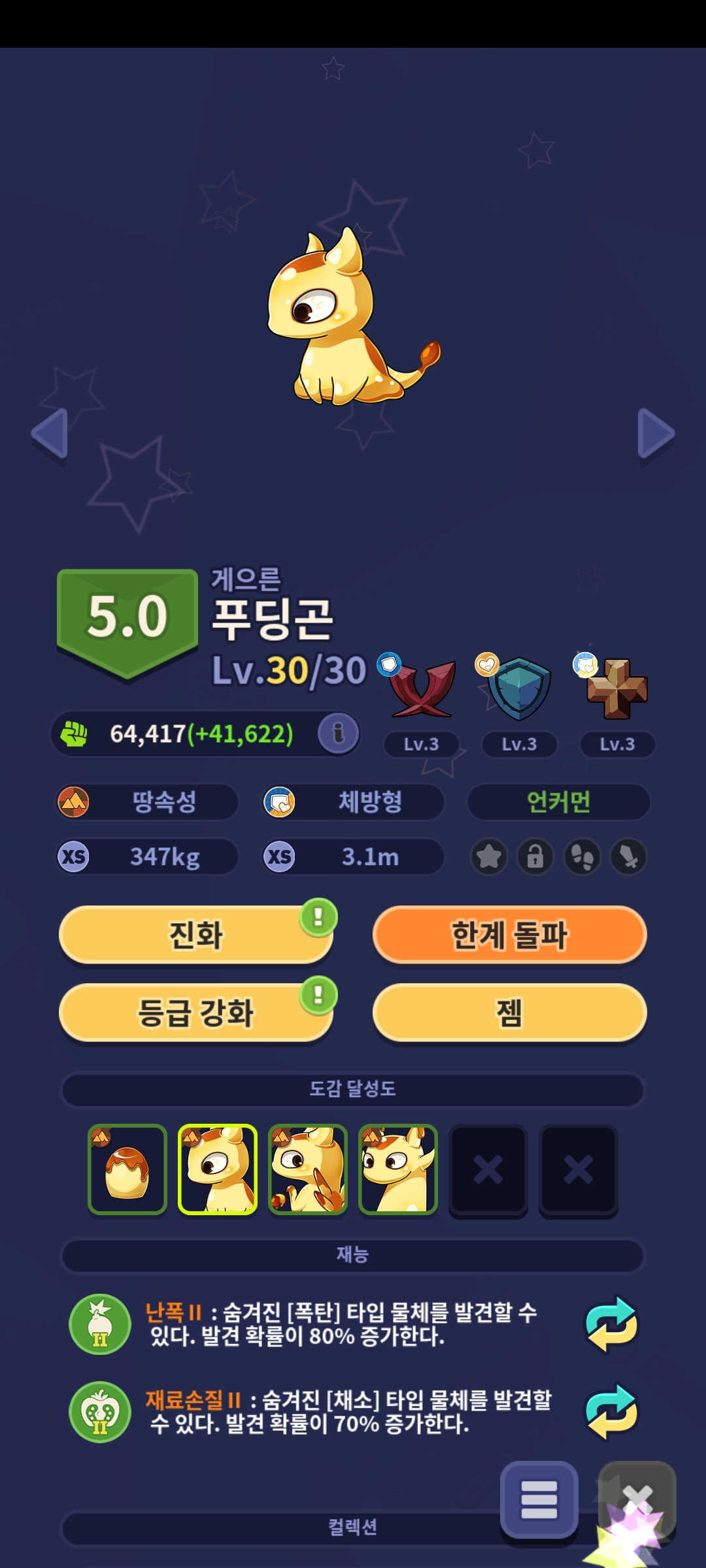
Task: Tap the 한계 돌파 button
Action: click(510, 934)
